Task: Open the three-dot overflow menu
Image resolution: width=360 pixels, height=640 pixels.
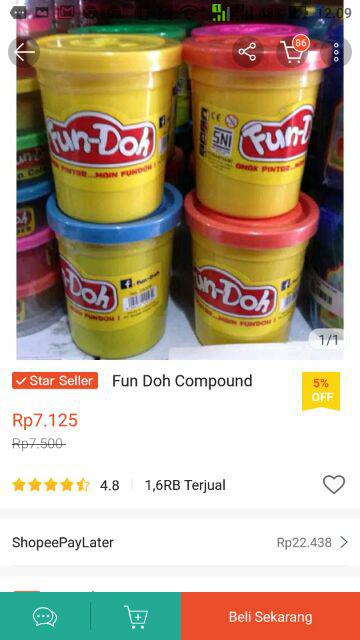Action: [x=336, y=52]
